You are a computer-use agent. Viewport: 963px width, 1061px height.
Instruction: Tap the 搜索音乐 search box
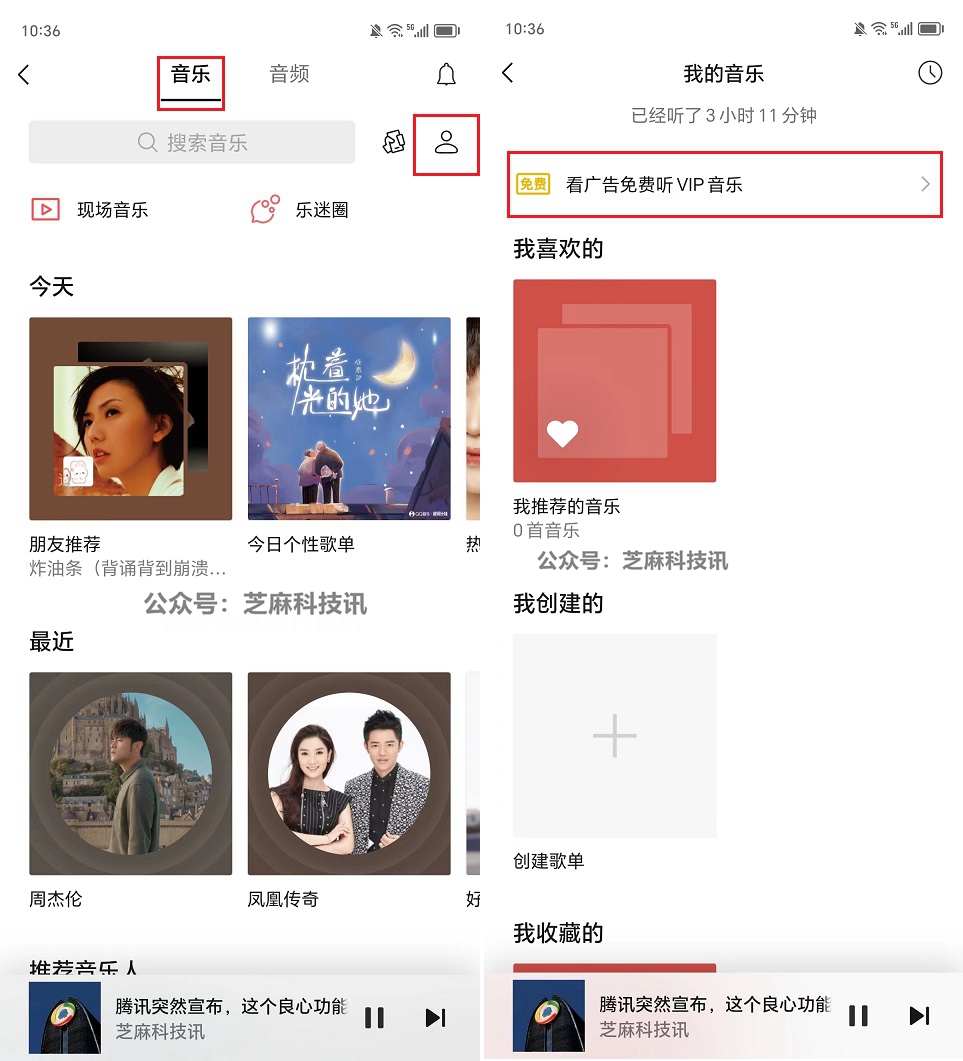tap(192, 143)
